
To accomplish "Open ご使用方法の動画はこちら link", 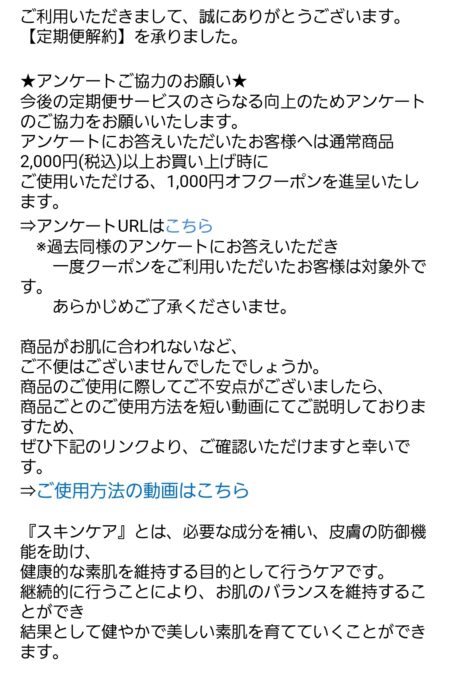I will coord(143,490).
